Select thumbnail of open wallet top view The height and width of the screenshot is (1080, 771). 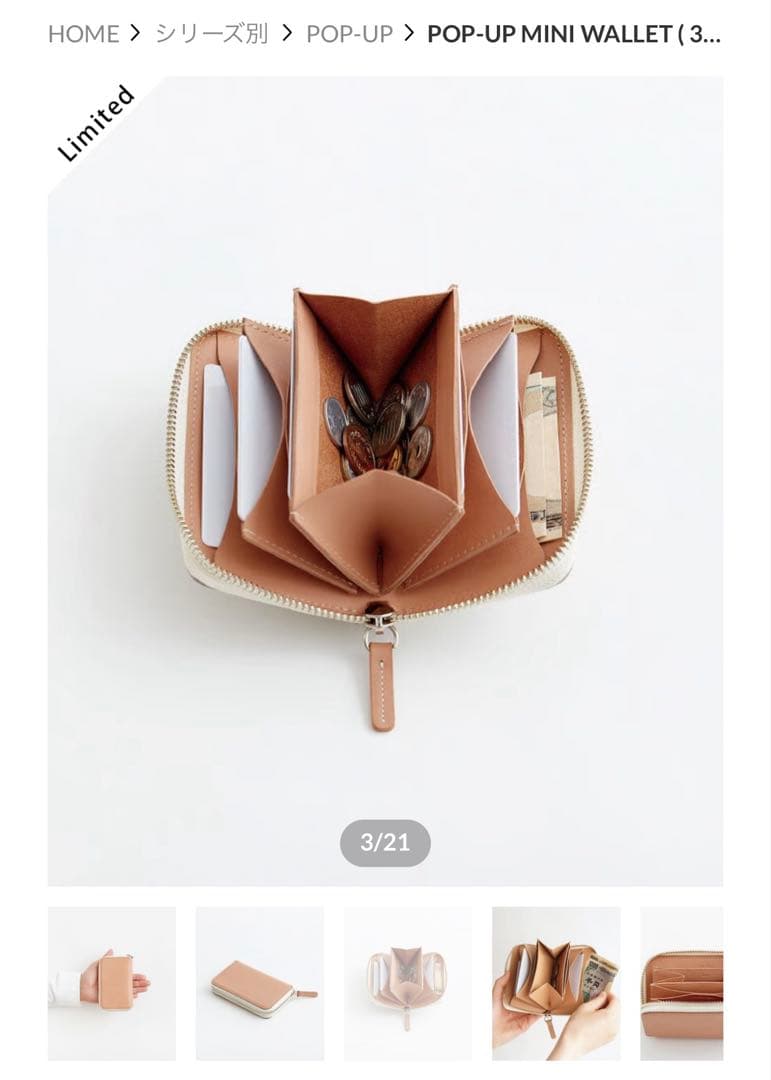click(x=407, y=983)
